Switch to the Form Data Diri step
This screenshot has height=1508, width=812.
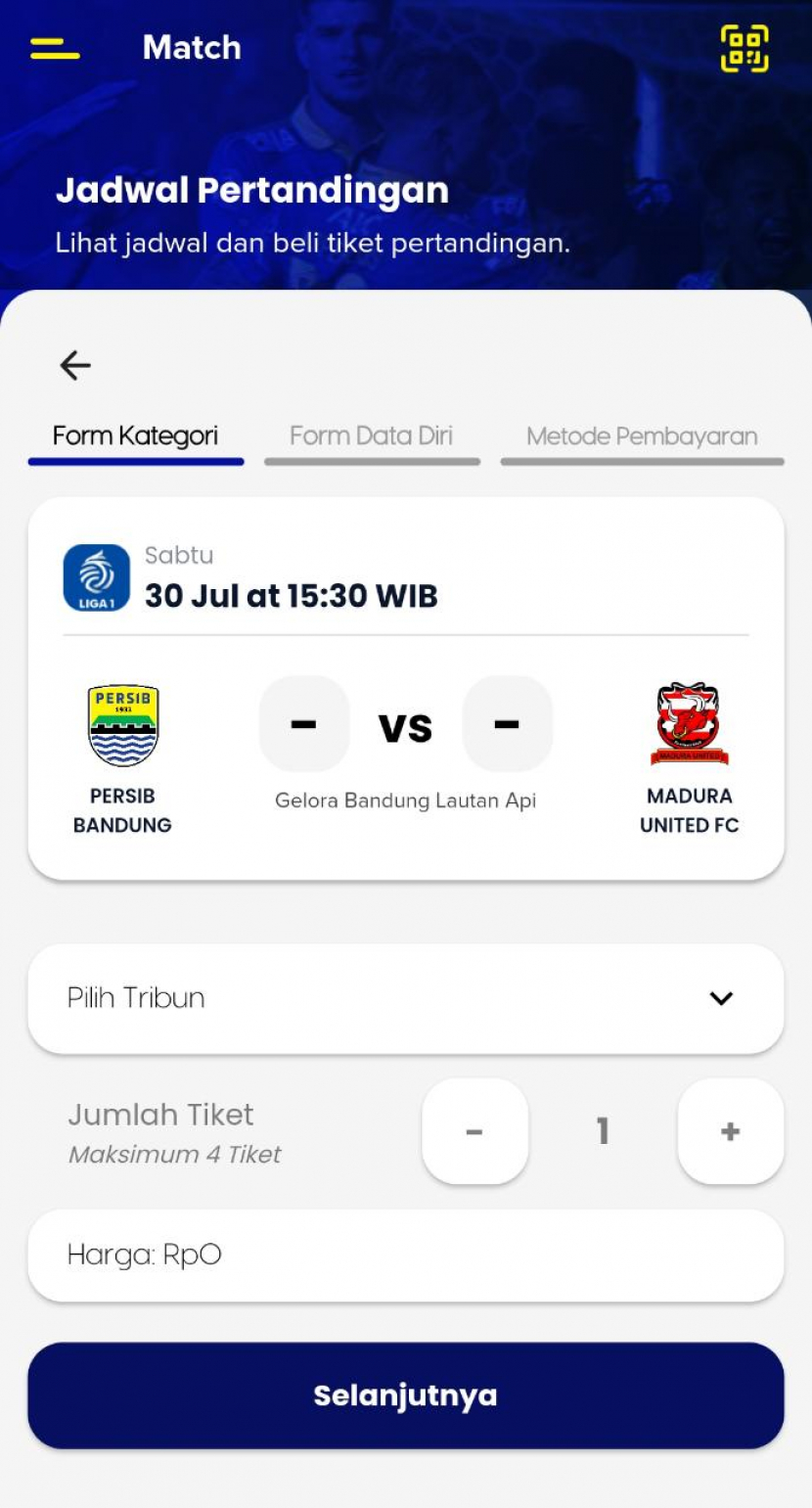tap(371, 436)
